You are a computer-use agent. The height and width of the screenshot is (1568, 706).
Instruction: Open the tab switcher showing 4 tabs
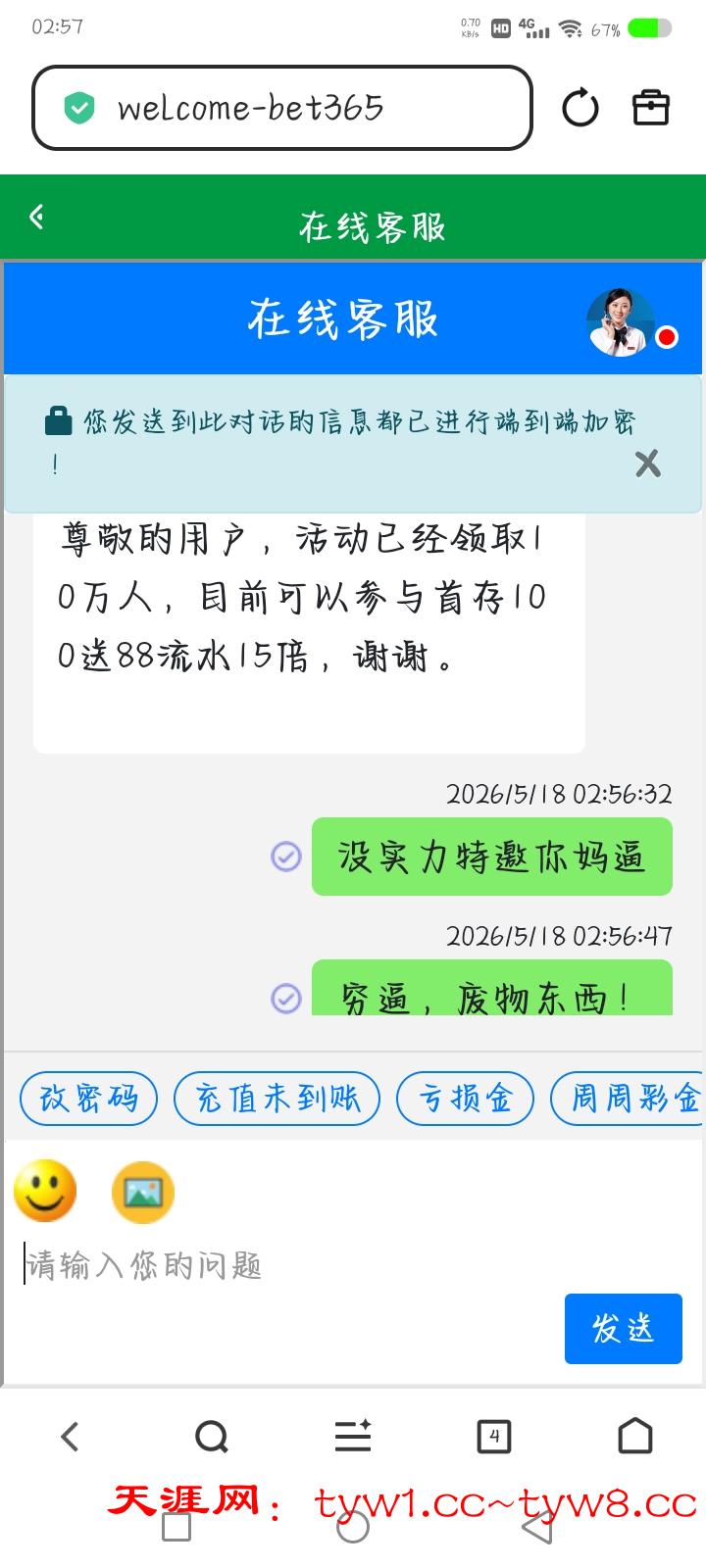493,1437
